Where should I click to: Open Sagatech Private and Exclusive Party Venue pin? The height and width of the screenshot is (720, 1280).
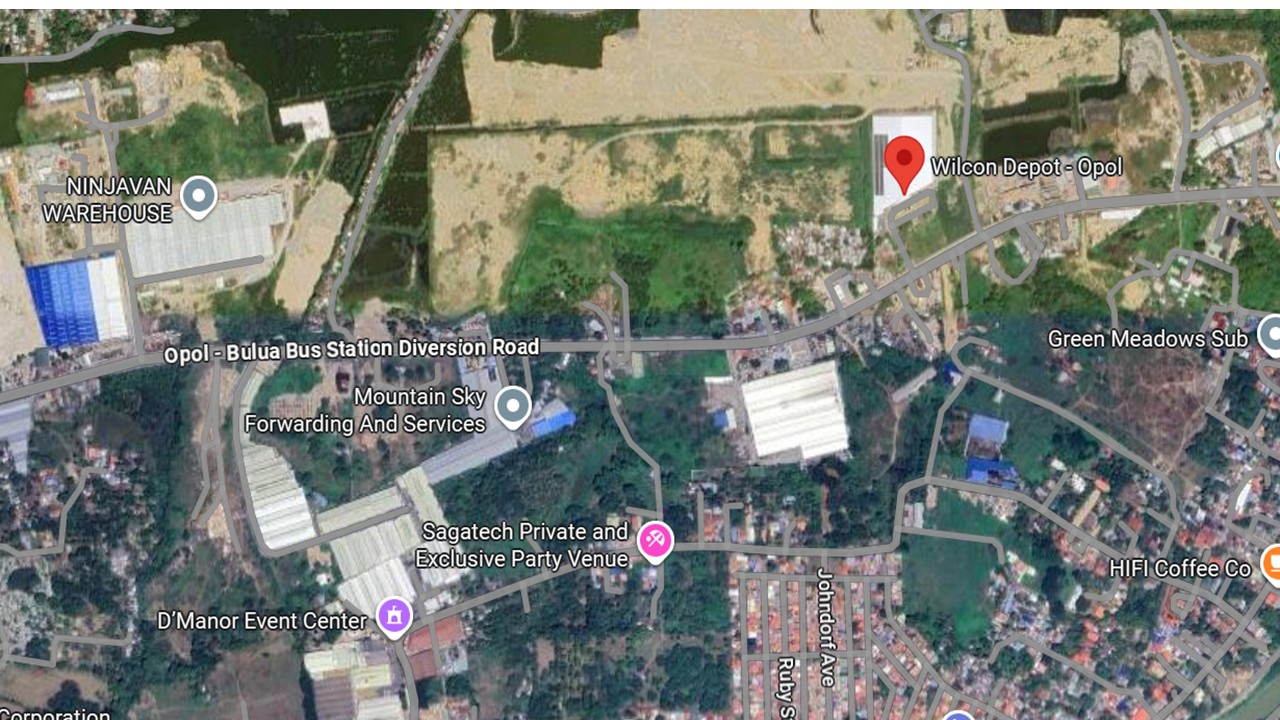tap(655, 541)
